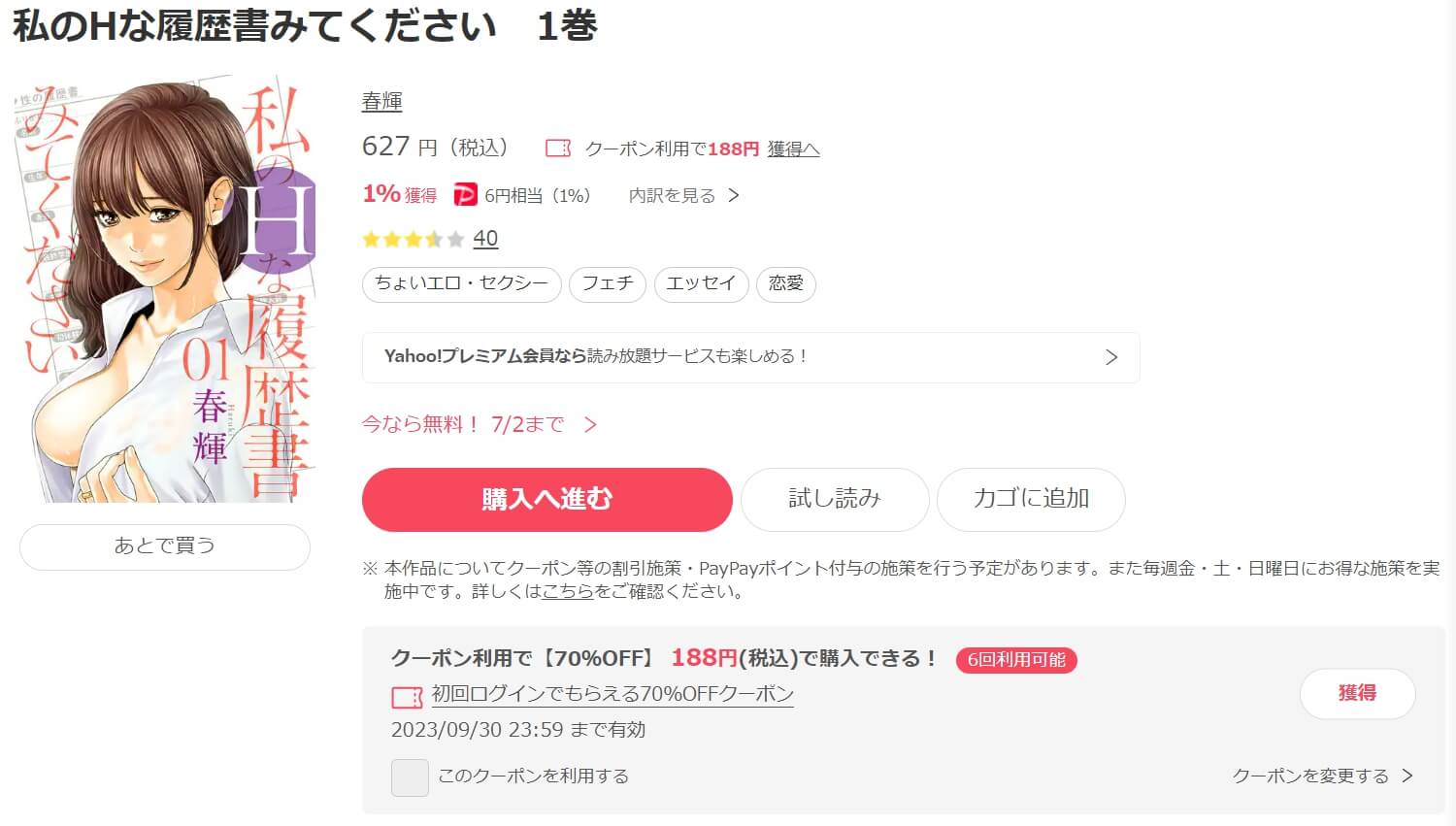Open the 40 reviews link
This screenshot has width=1456, height=826.
tap(485, 238)
